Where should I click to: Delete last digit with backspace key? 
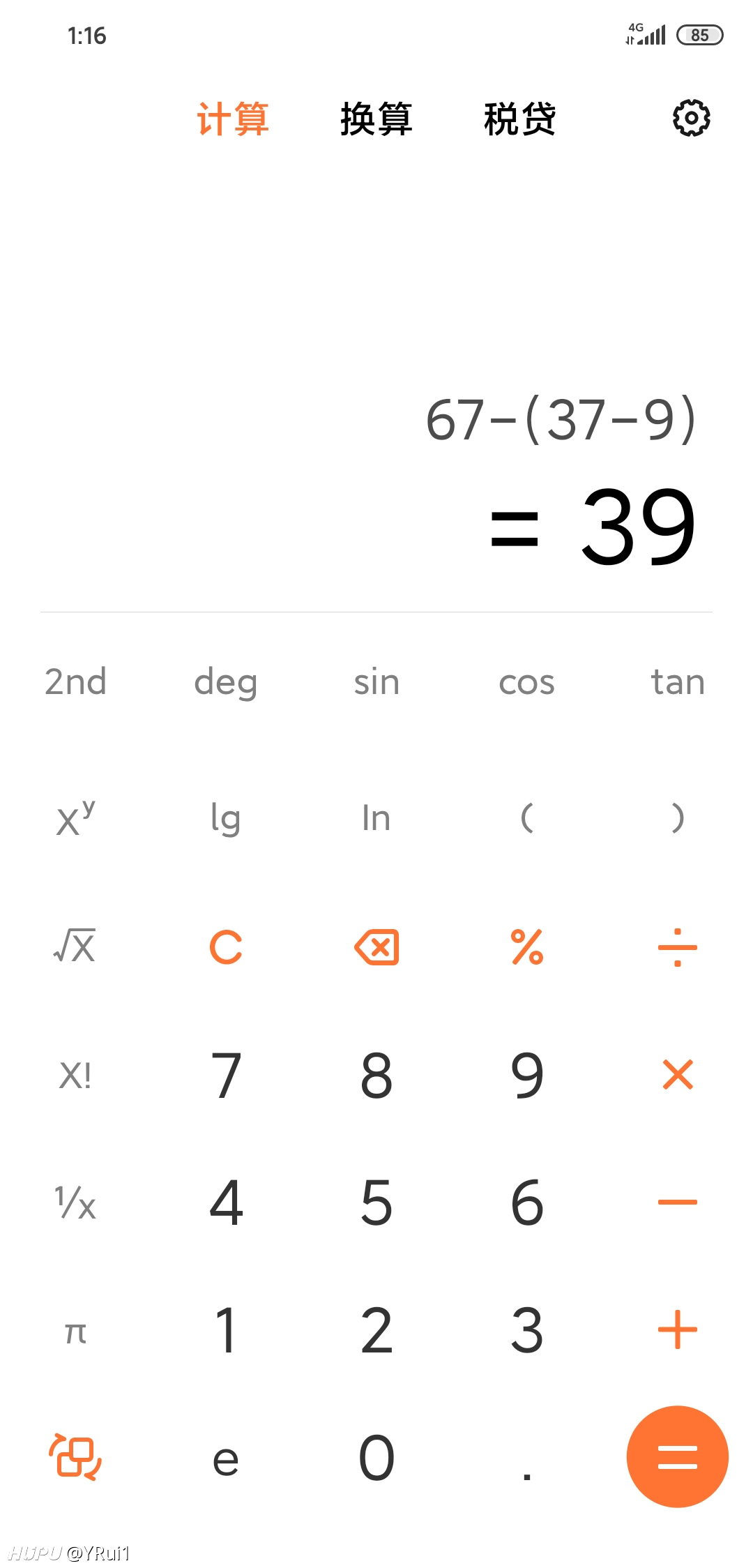(376, 947)
